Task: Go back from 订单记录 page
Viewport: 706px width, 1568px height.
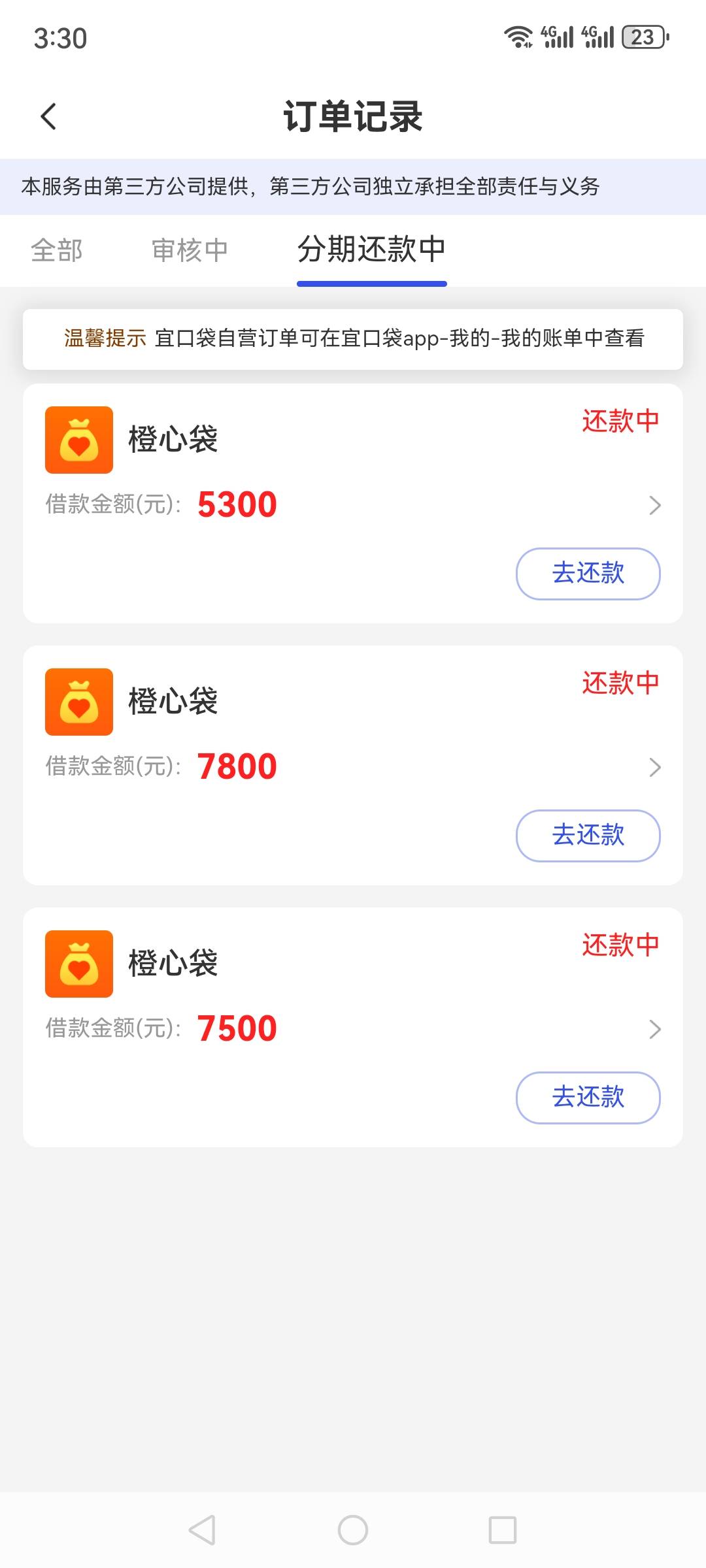Action: (x=48, y=117)
